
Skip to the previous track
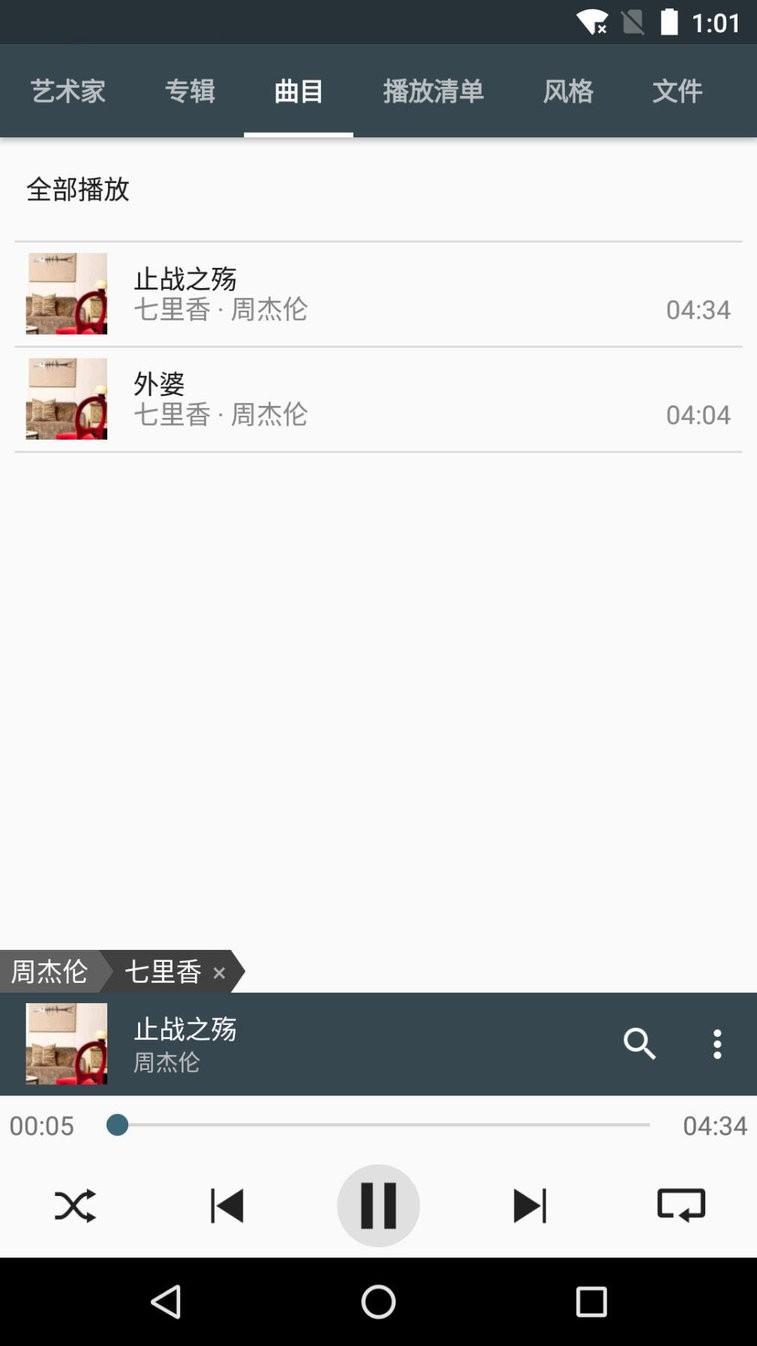pos(227,1205)
